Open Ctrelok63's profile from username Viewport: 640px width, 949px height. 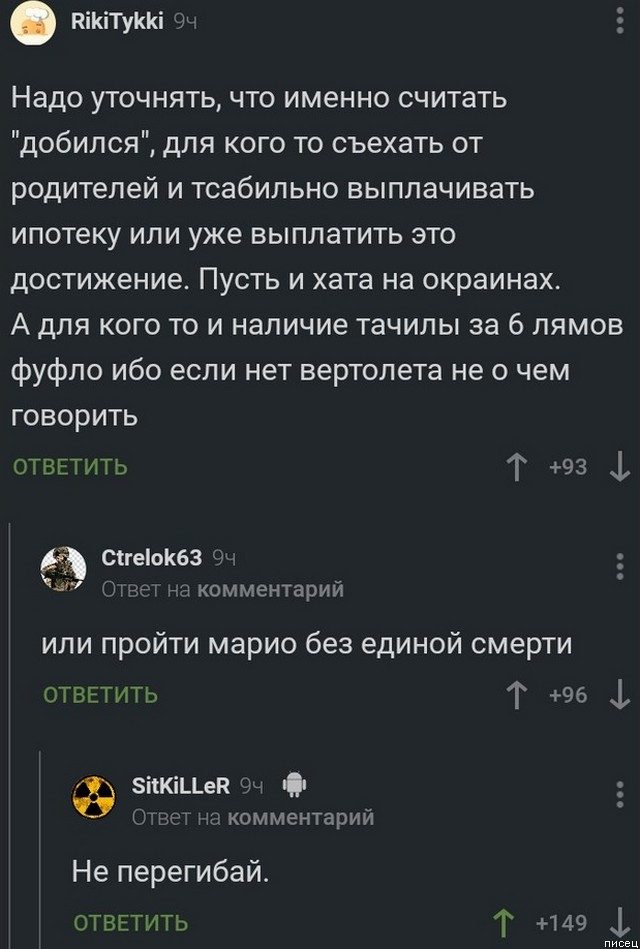(152, 558)
